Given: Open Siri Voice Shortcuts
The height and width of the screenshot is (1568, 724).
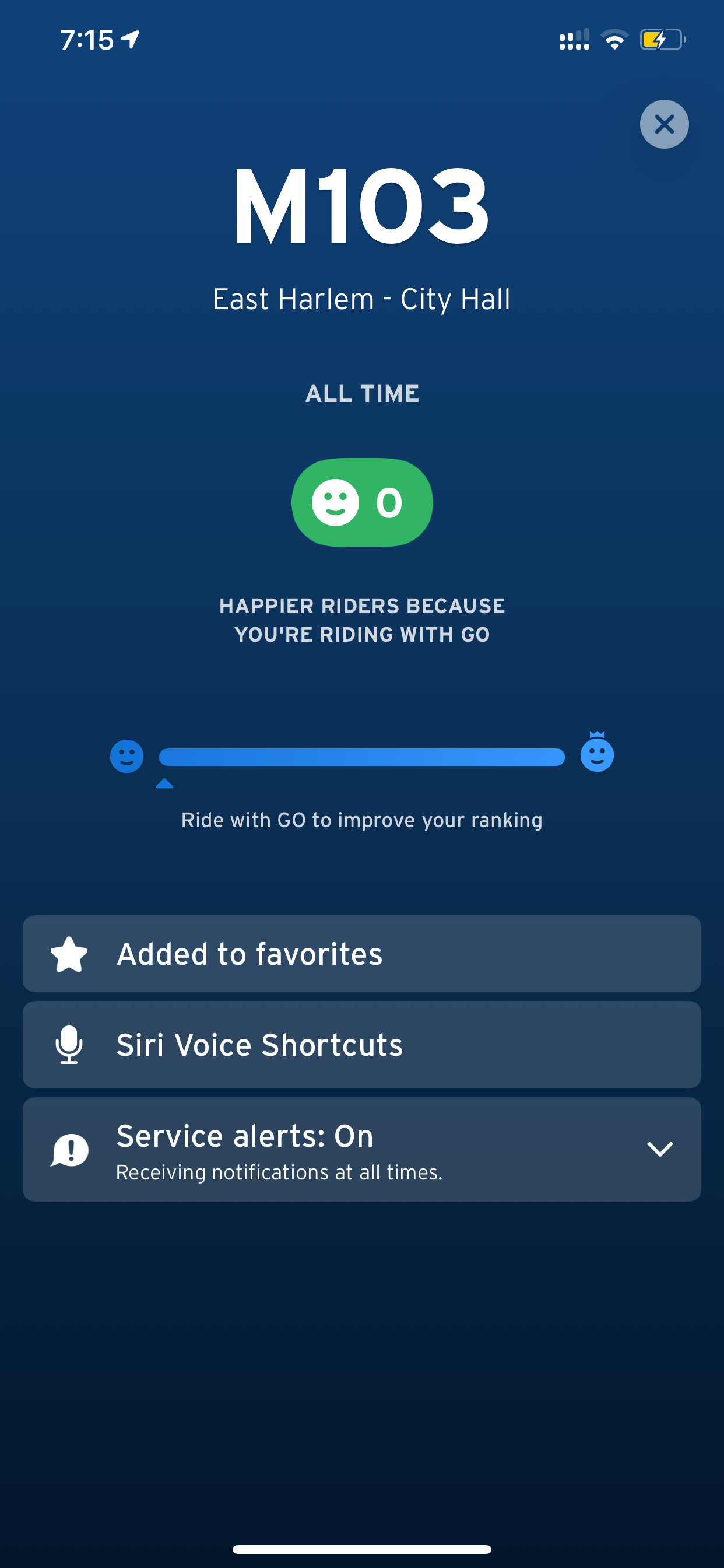Looking at the screenshot, I should [362, 1045].
